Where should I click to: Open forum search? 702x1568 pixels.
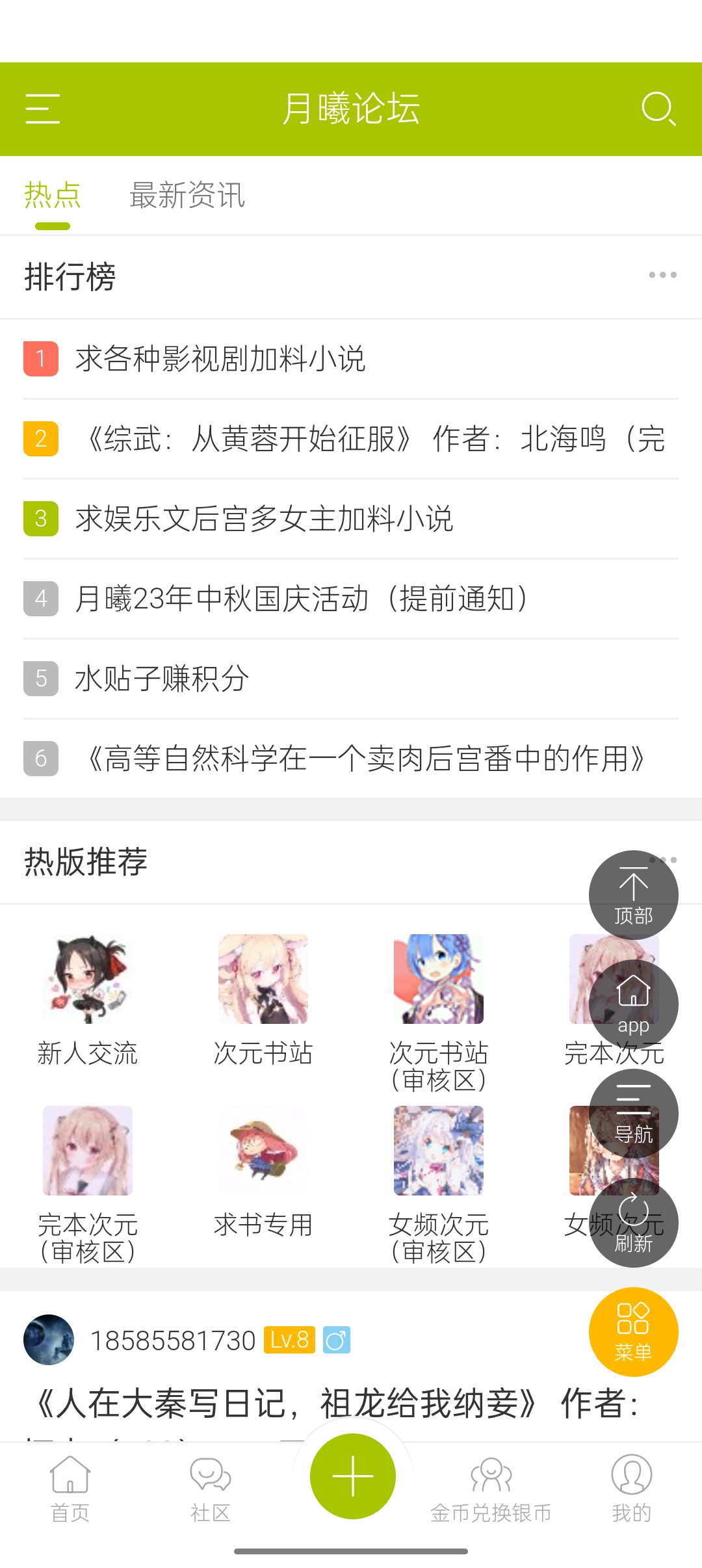tap(658, 109)
